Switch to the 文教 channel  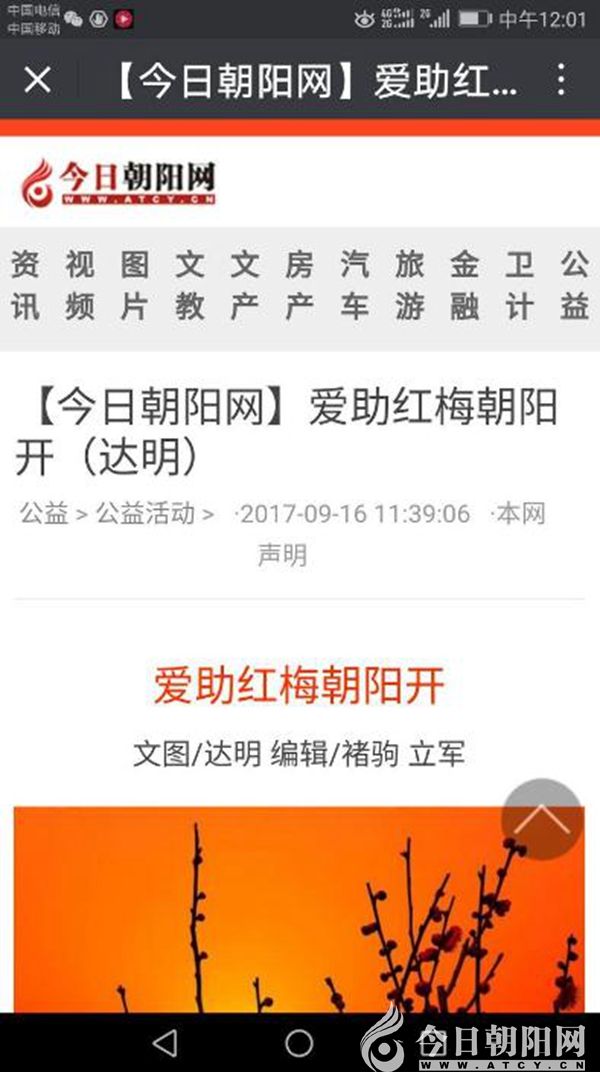(x=190, y=286)
